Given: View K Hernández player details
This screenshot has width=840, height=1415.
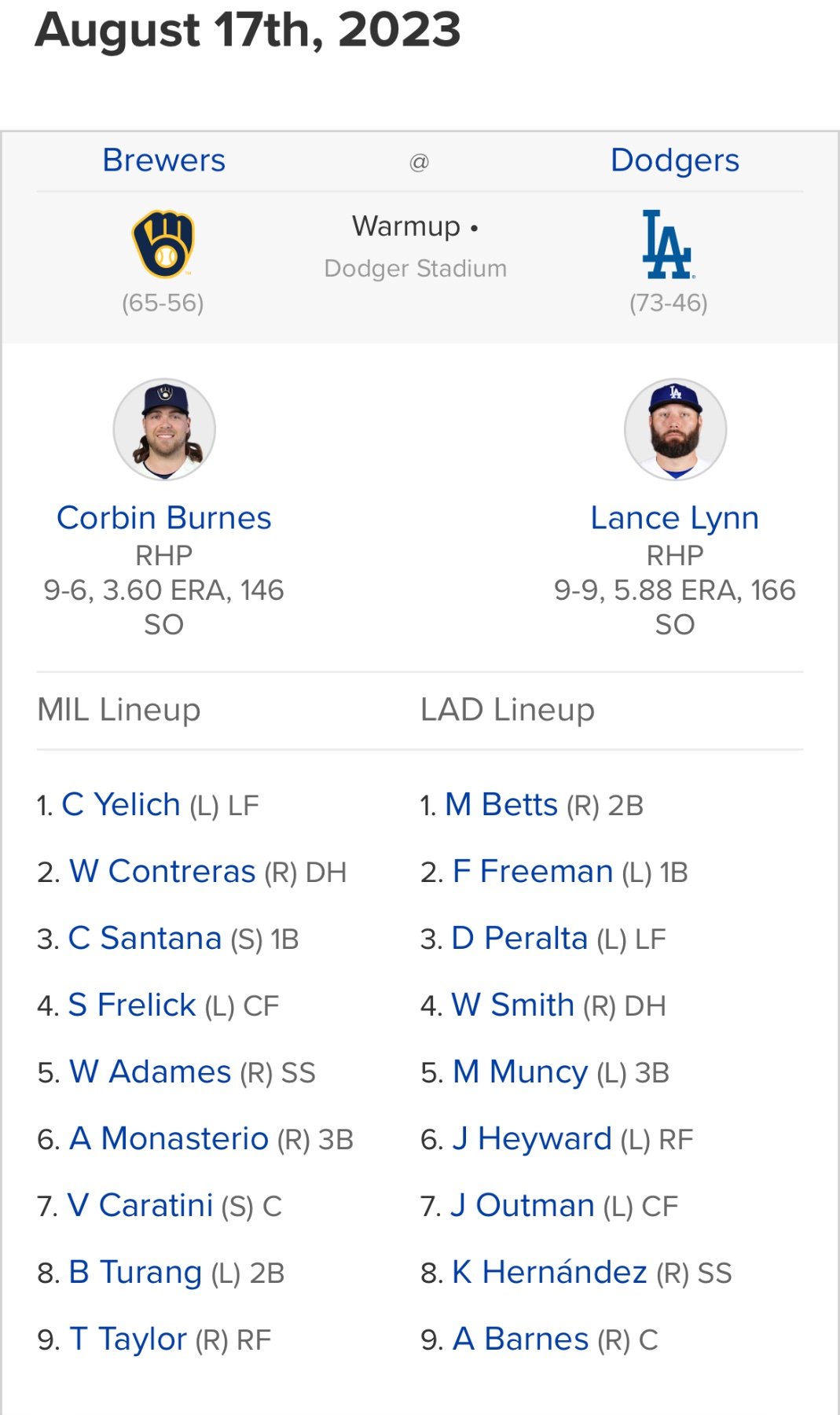Looking at the screenshot, I should coord(549,1273).
